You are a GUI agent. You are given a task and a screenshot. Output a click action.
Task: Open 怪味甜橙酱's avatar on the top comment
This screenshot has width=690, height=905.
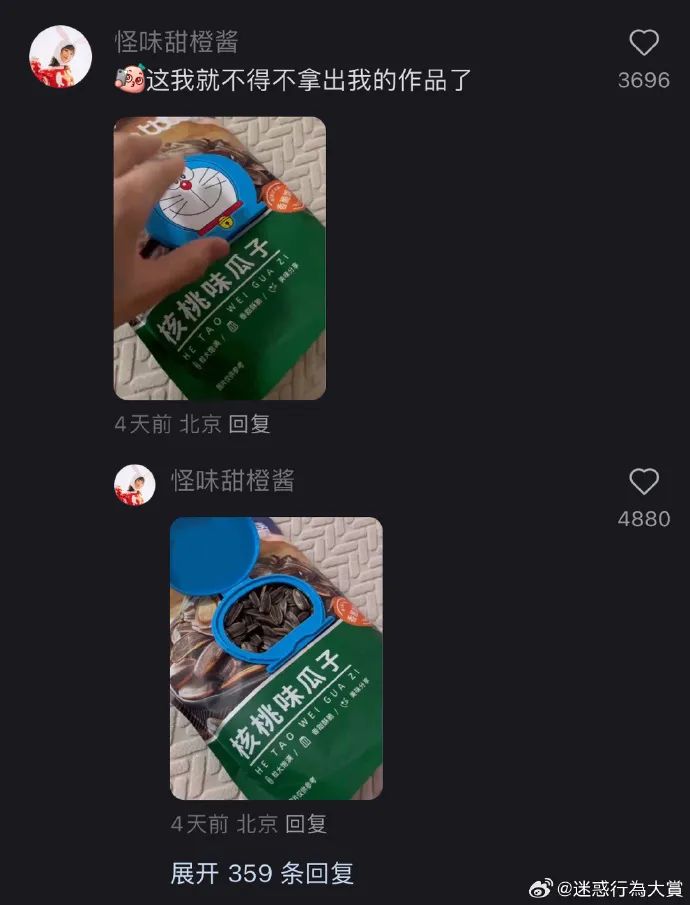tap(60, 57)
